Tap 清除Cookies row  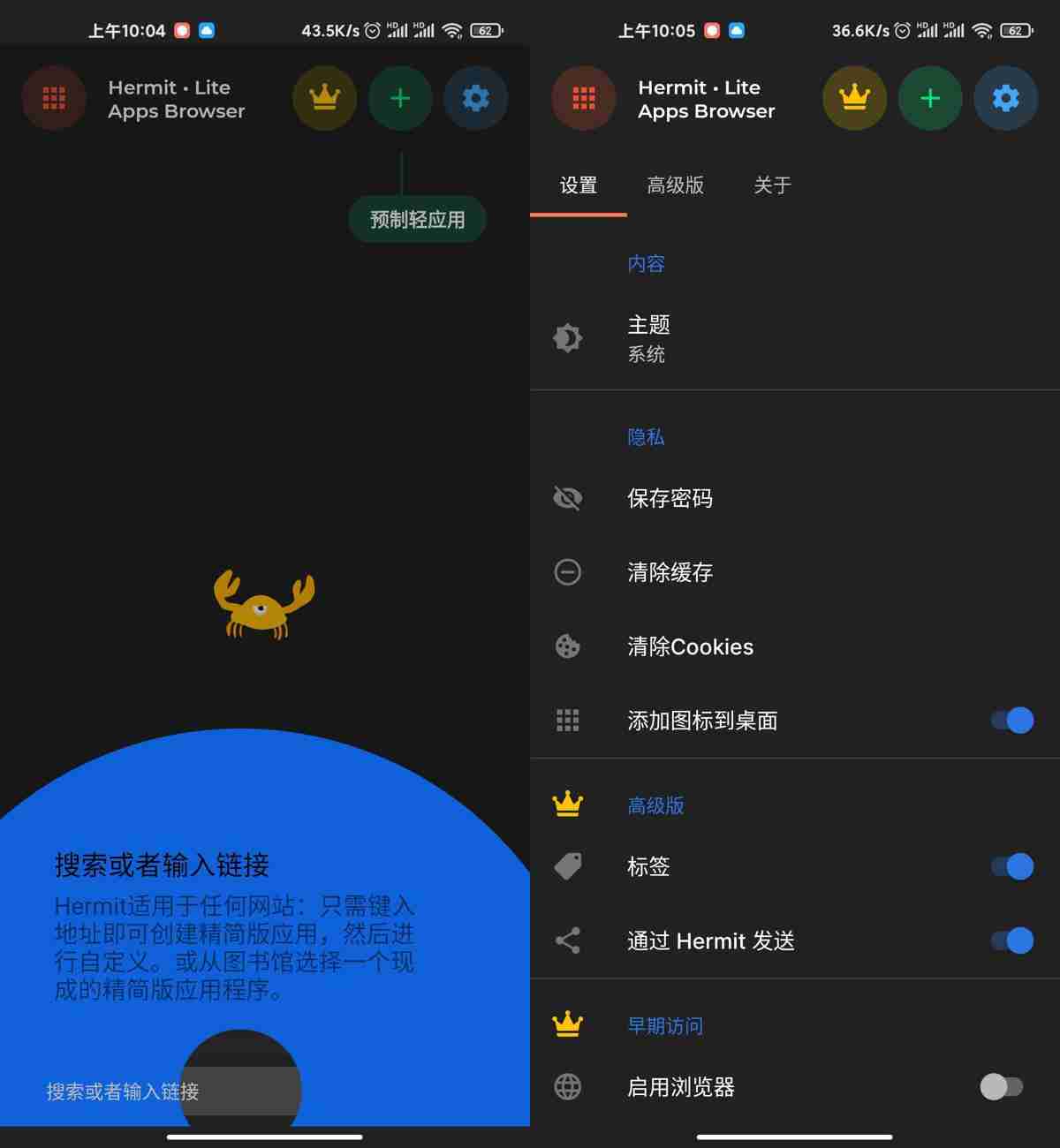click(x=690, y=647)
